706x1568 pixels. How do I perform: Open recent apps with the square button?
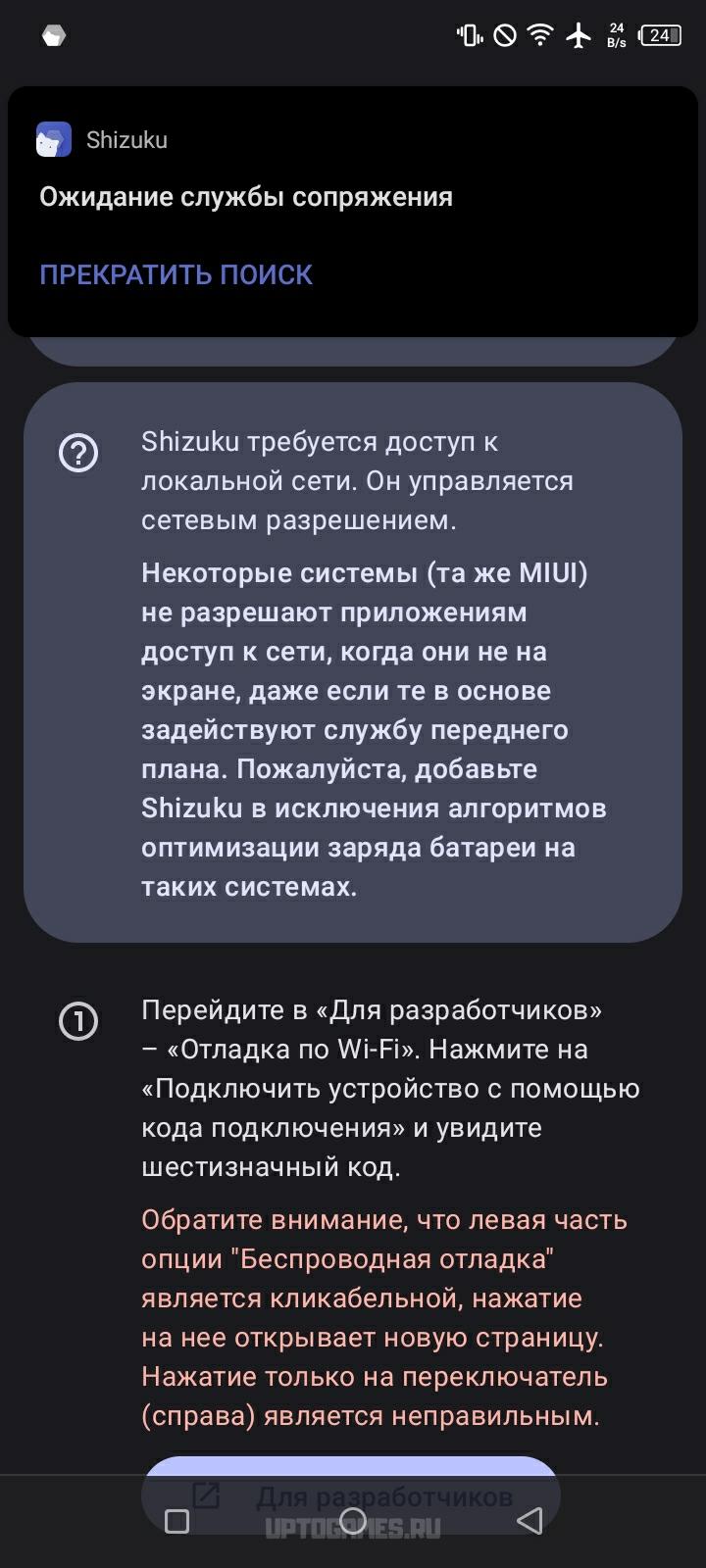[x=176, y=1521]
